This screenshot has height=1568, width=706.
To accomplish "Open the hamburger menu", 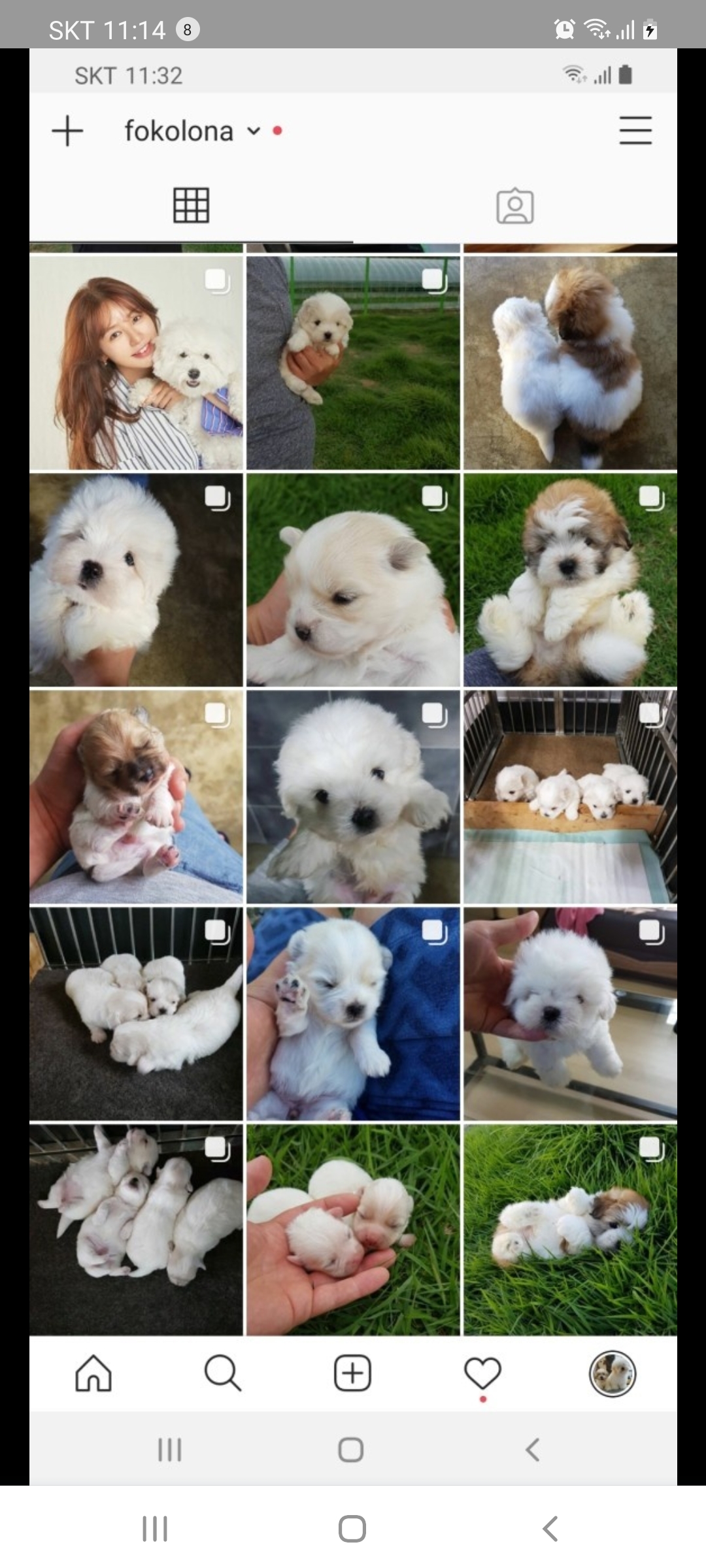I will point(635,130).
